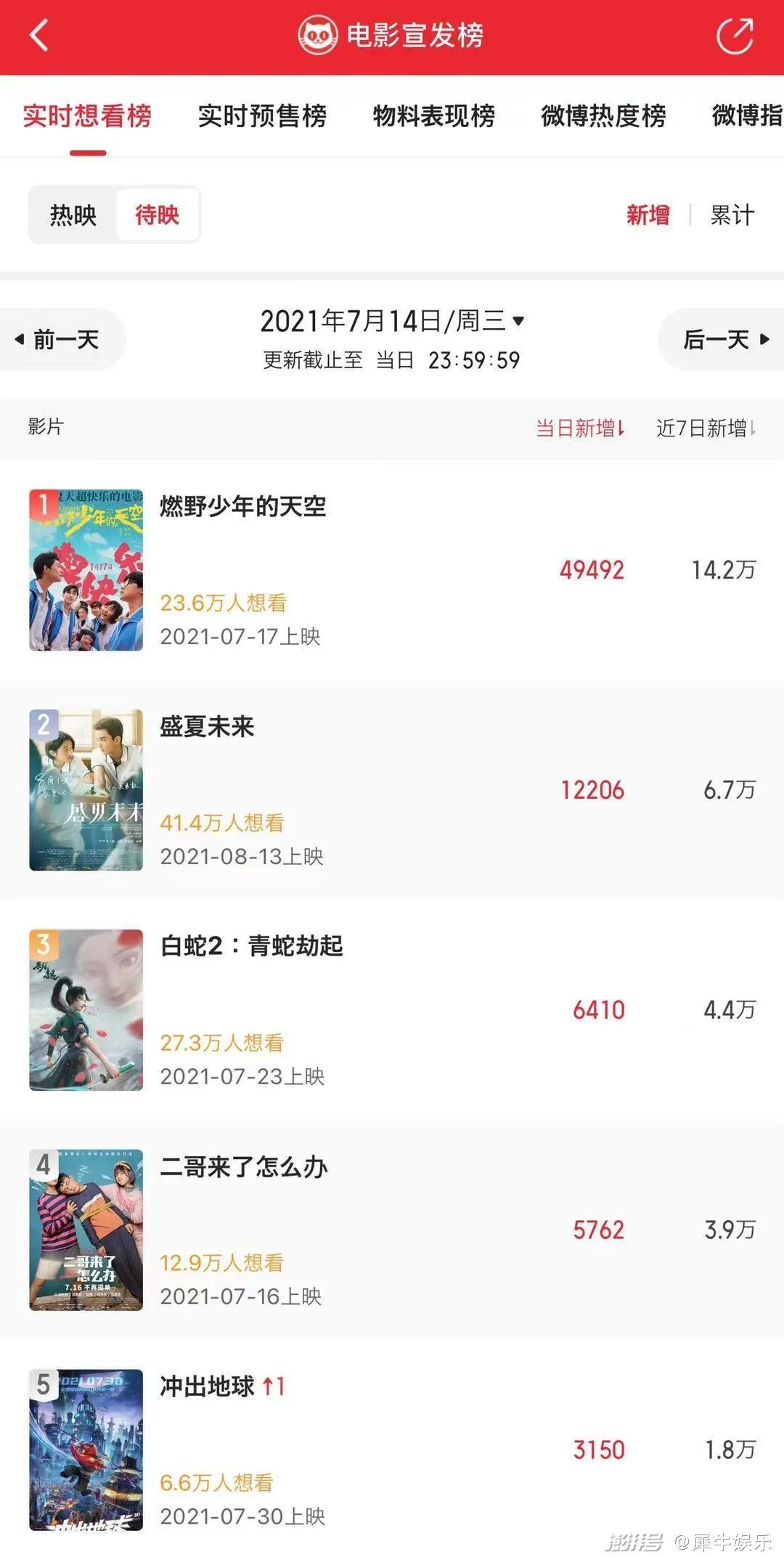This screenshot has width=784, height=1557.
Task: Go to 前一天 rankings
Action: click(x=58, y=340)
